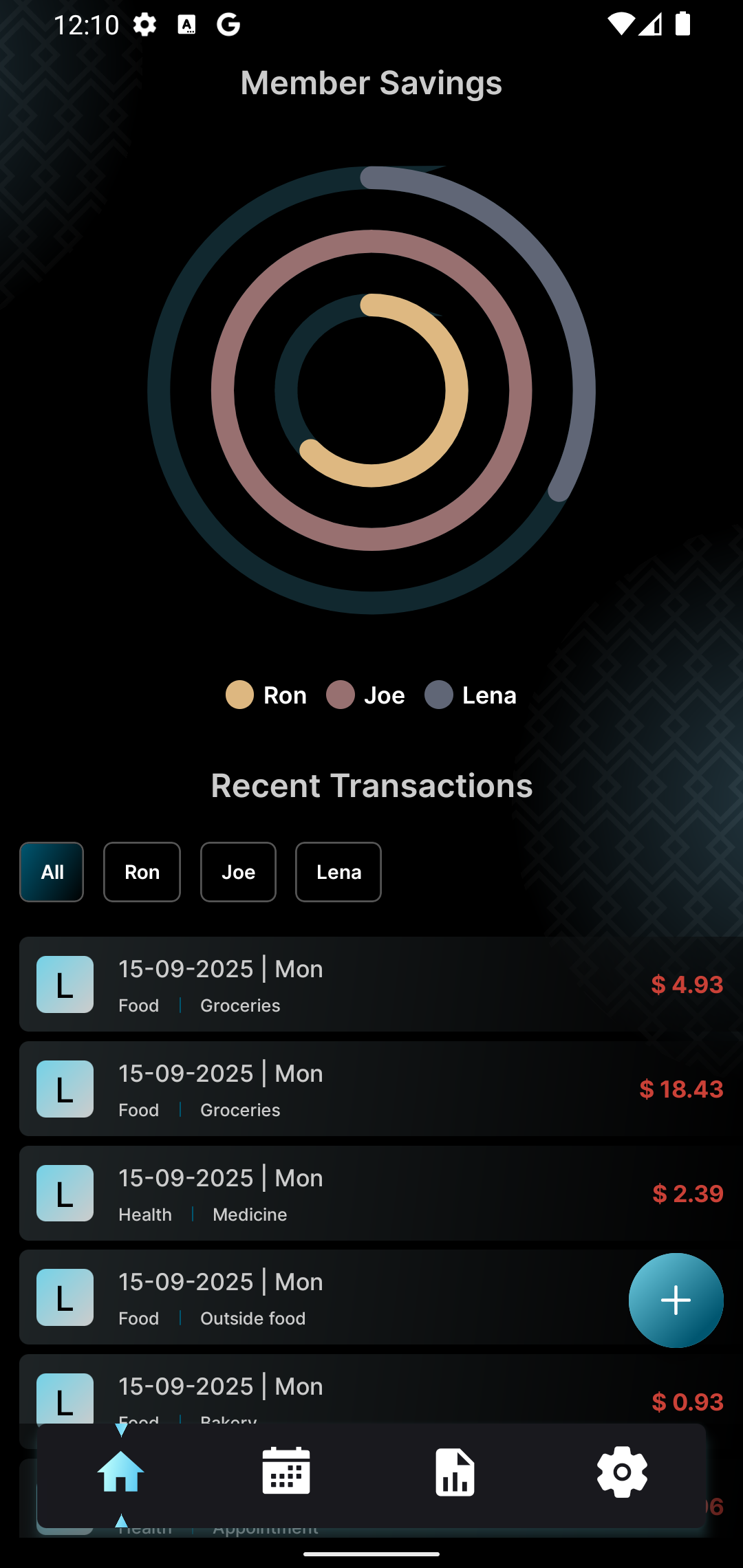The image size is (743, 1568).
Task: Tap Ron's yellow color dot in the legend
Action: (x=239, y=695)
